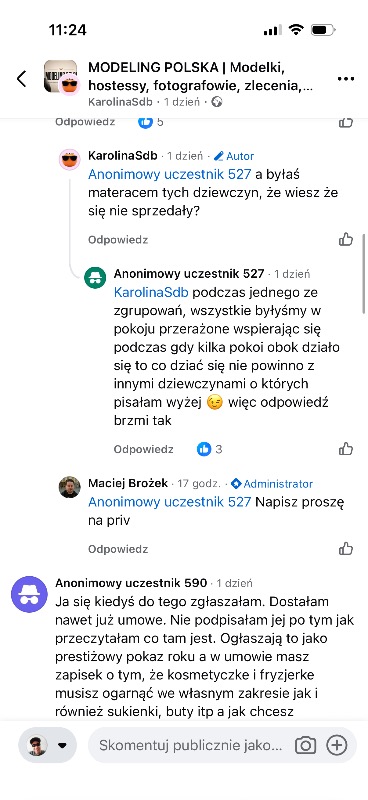Open the Anonimowy uczestnik 527 mention in KarolinaSdb's comment

[169, 174]
